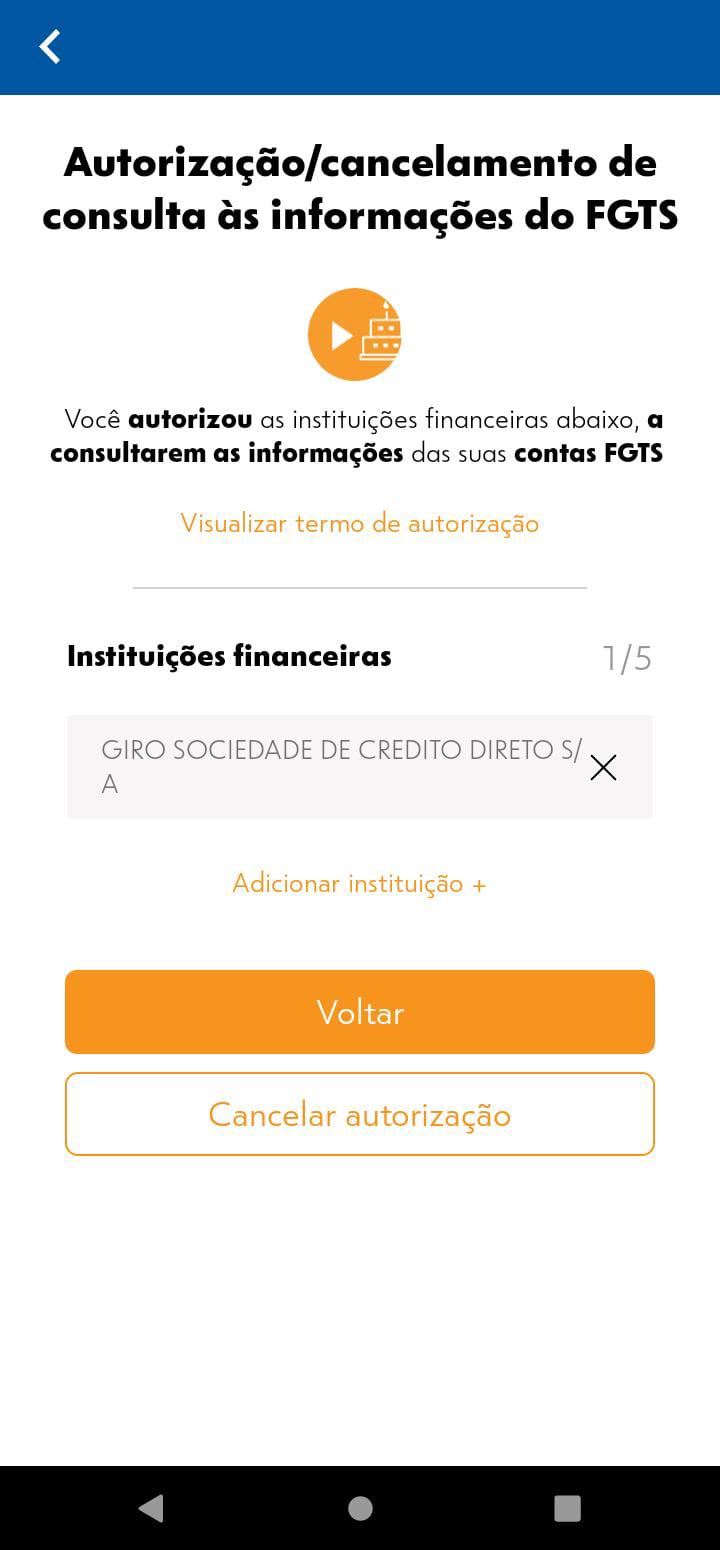Open Visualizar termo de autorização link
The height and width of the screenshot is (1550, 720).
(x=359, y=523)
